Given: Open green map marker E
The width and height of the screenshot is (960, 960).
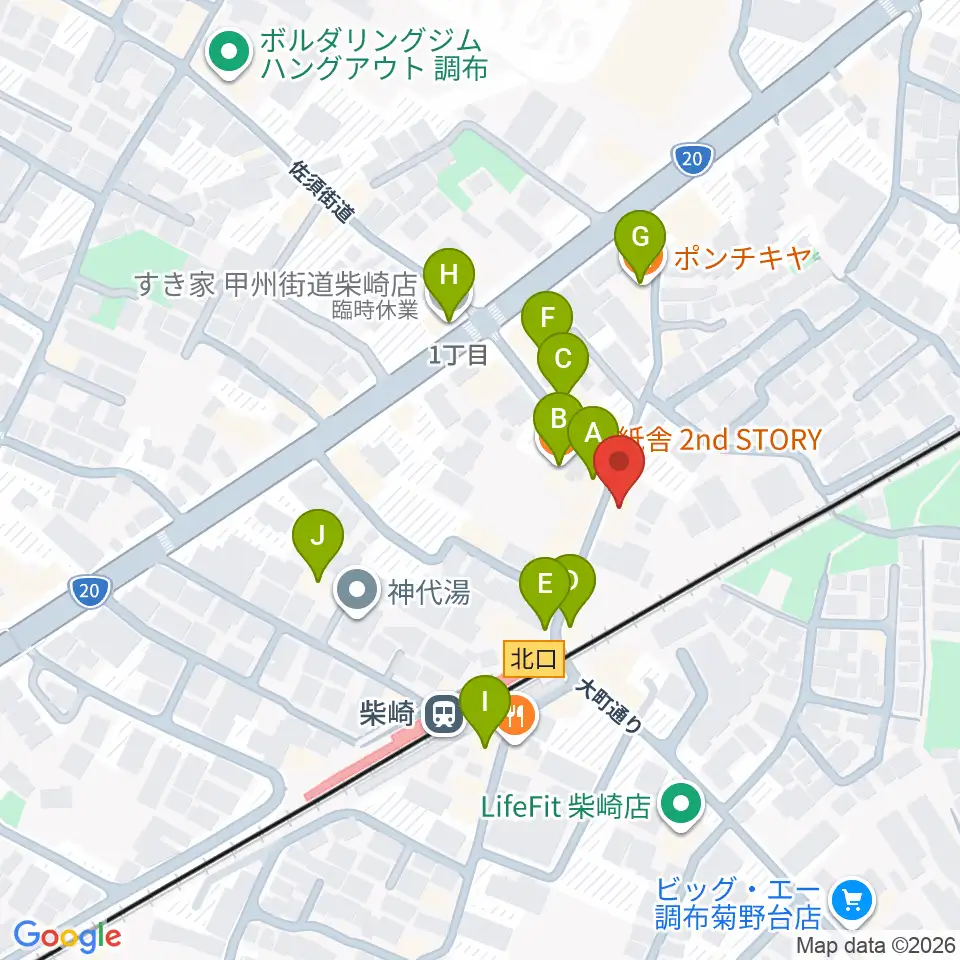Looking at the screenshot, I should (545, 592).
